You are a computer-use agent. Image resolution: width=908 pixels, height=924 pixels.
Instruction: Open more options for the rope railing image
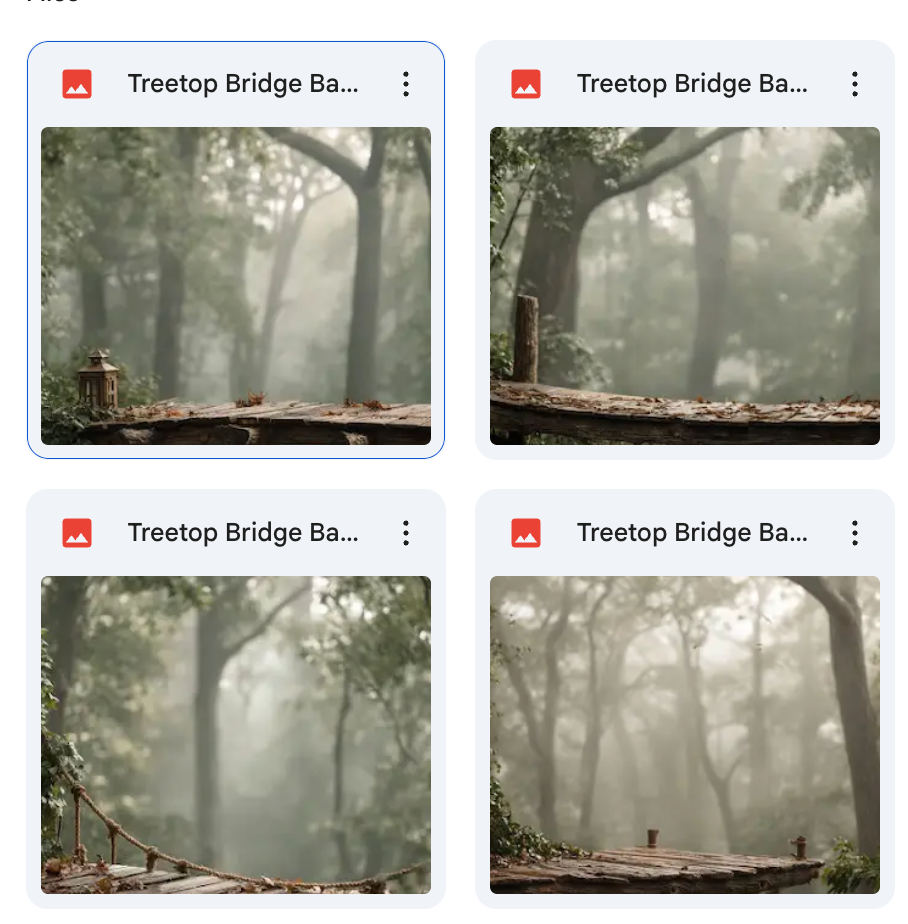click(x=405, y=533)
